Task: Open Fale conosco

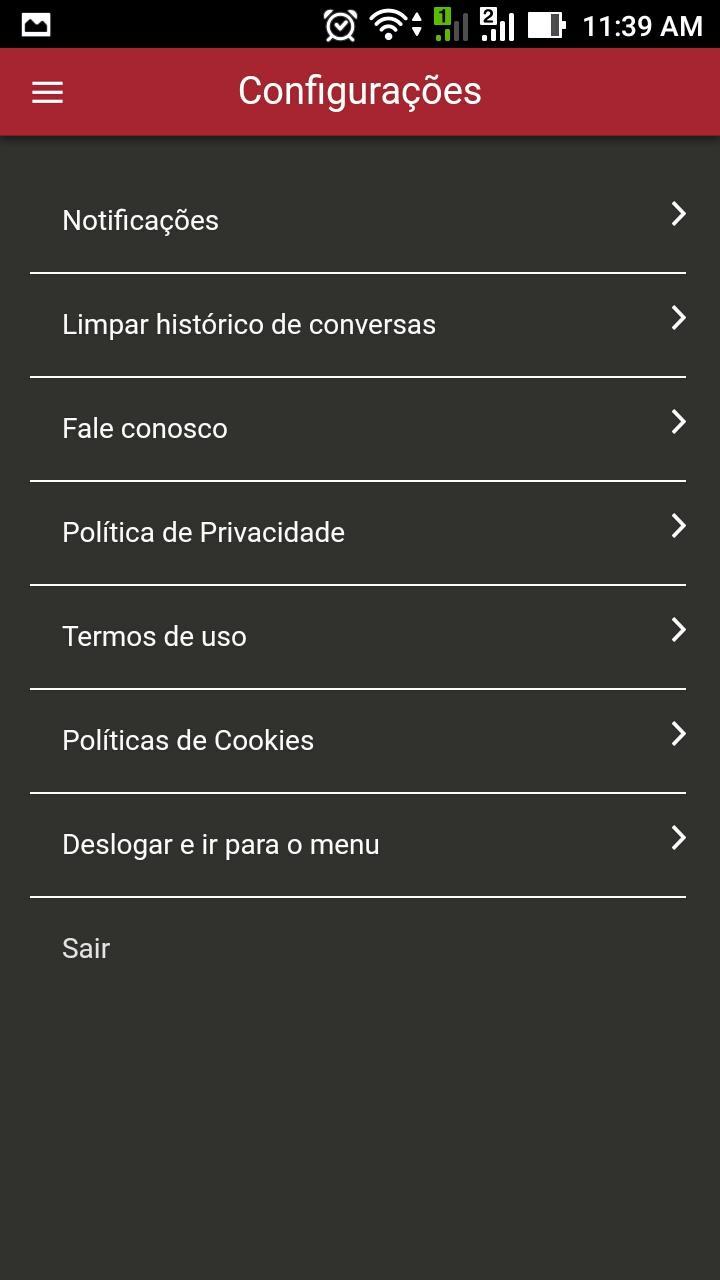Action: click(358, 428)
